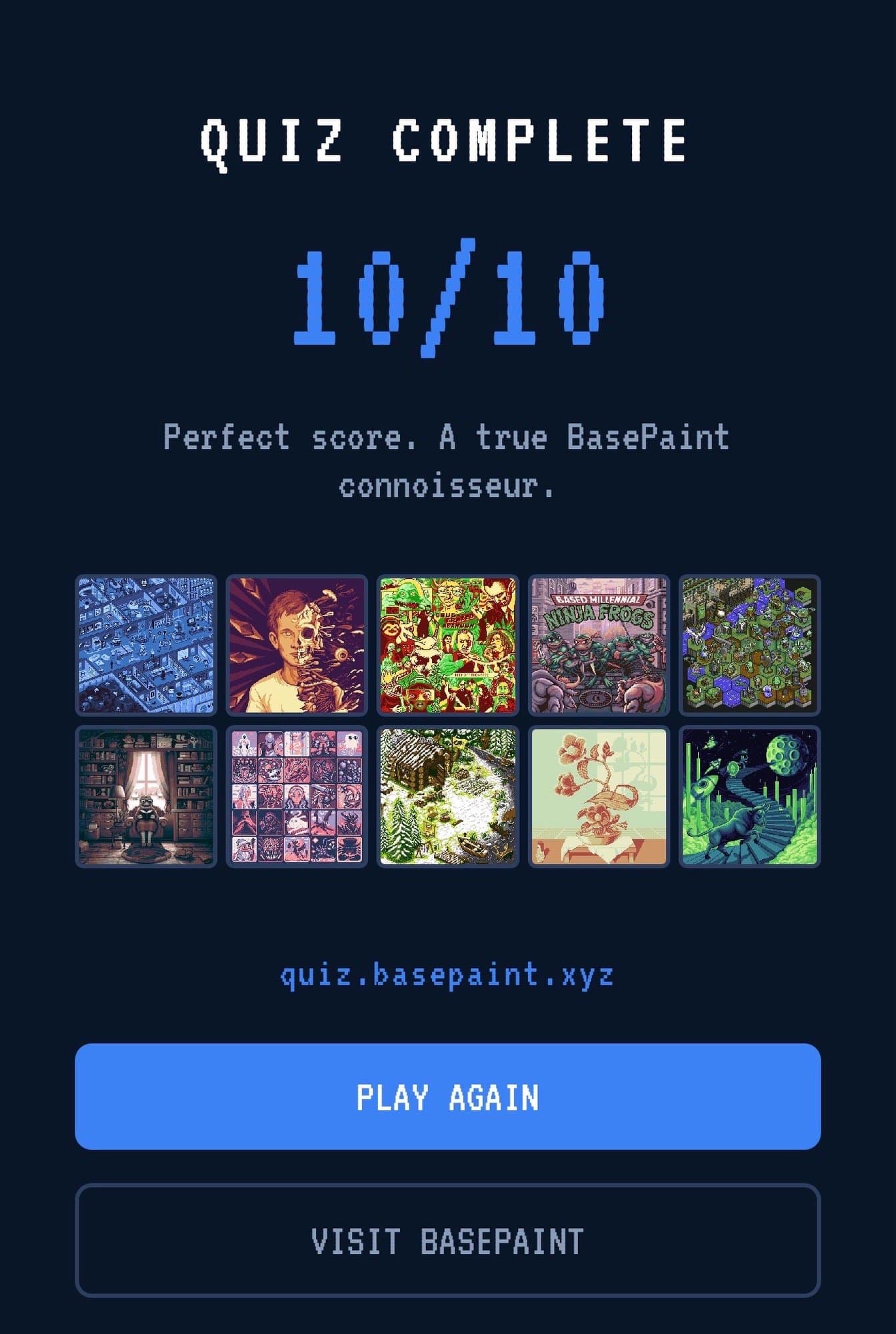The height and width of the screenshot is (1334, 896).
Task: Open the blue isometric office artwork
Action: click(146, 645)
